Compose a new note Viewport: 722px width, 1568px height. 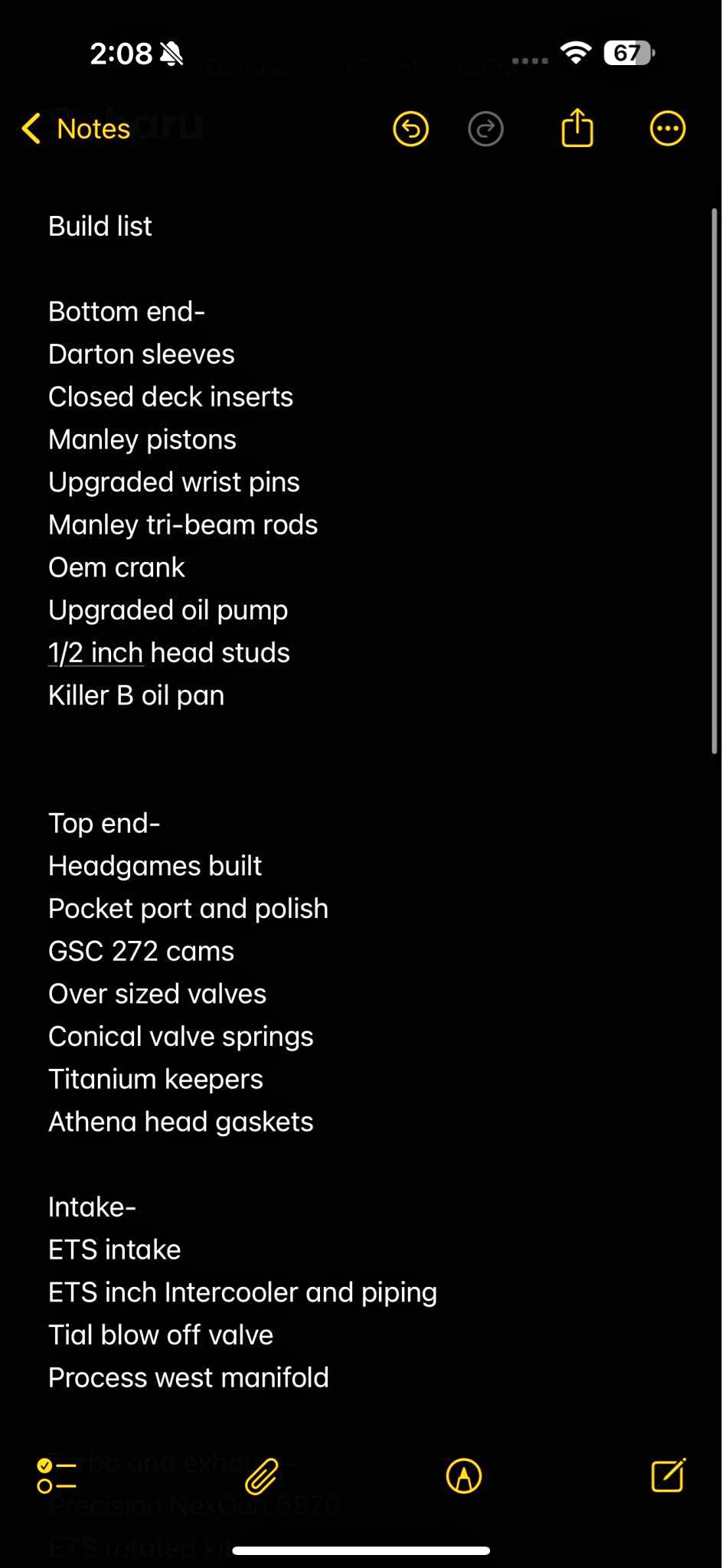pos(668,1475)
